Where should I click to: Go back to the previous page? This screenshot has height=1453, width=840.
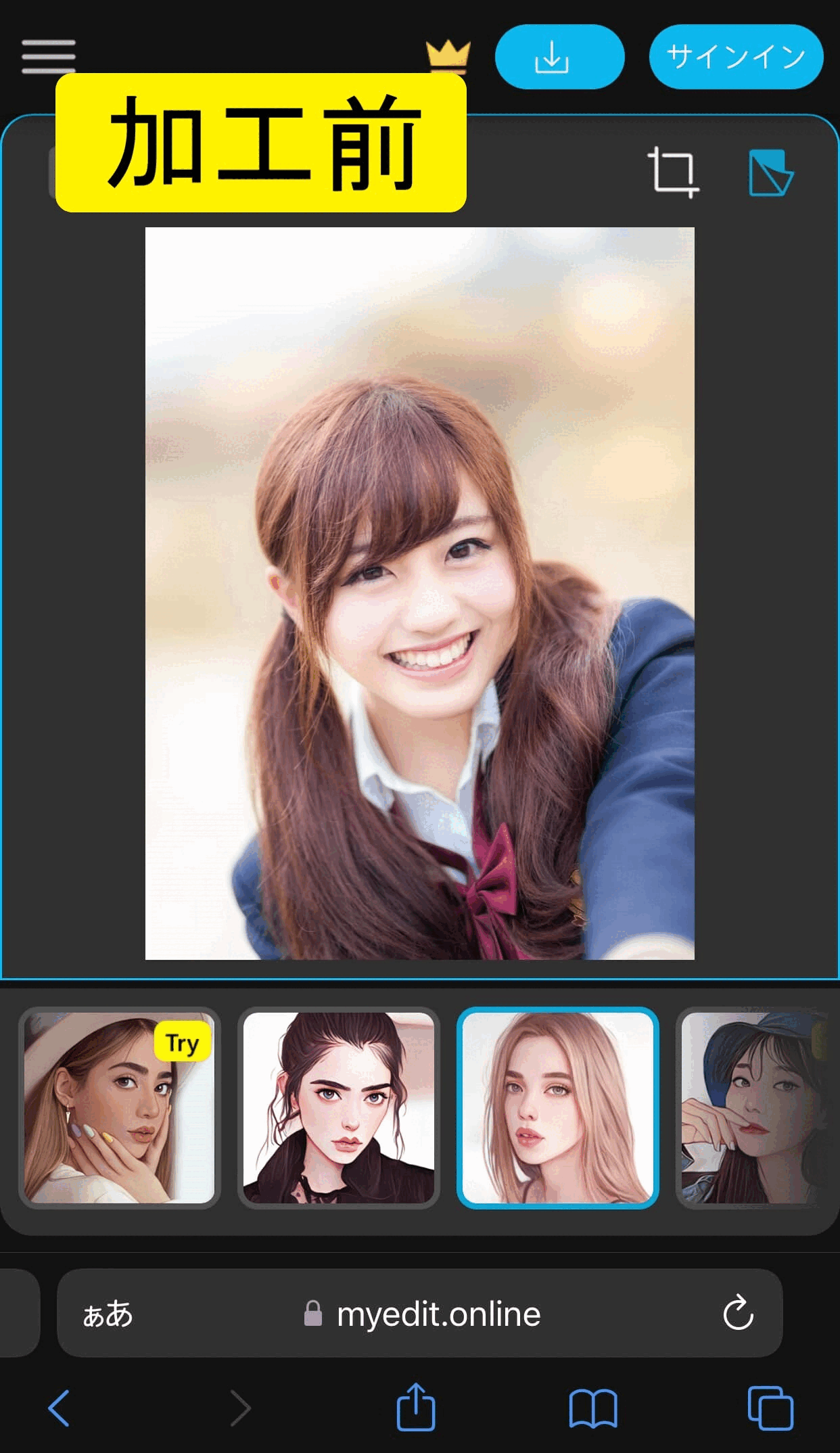coord(59,1408)
